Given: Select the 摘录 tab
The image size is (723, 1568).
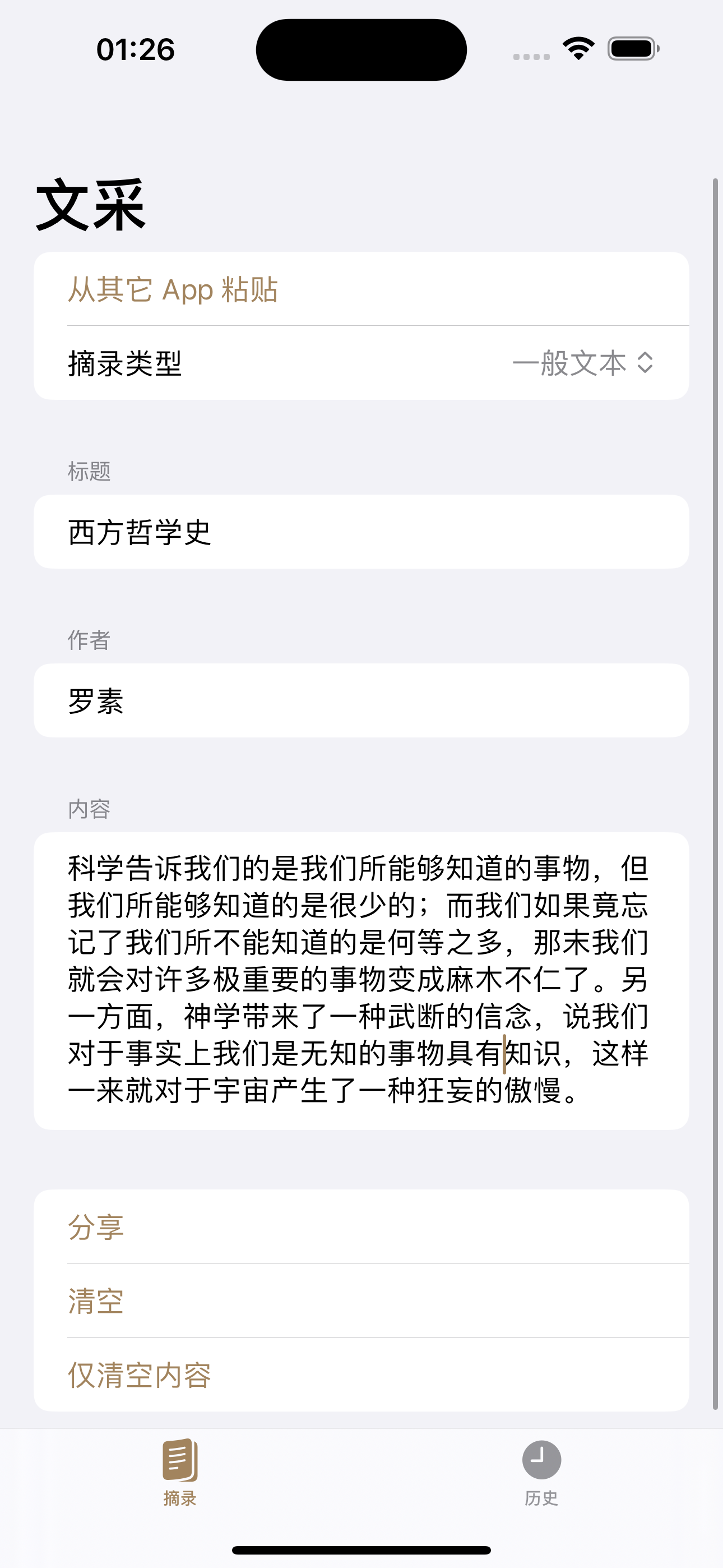Looking at the screenshot, I should click(180, 1472).
